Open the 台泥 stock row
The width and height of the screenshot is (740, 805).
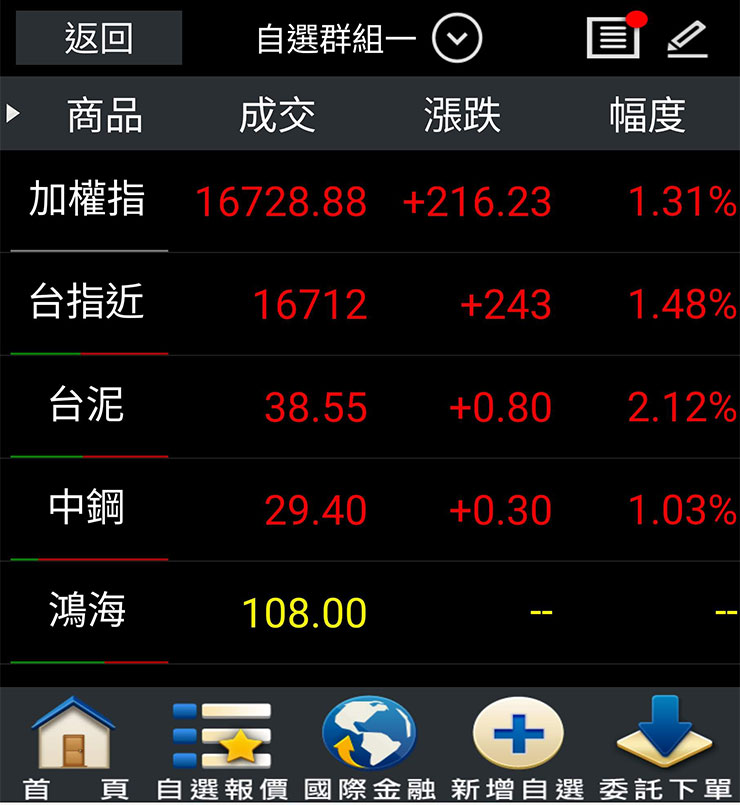[370, 406]
